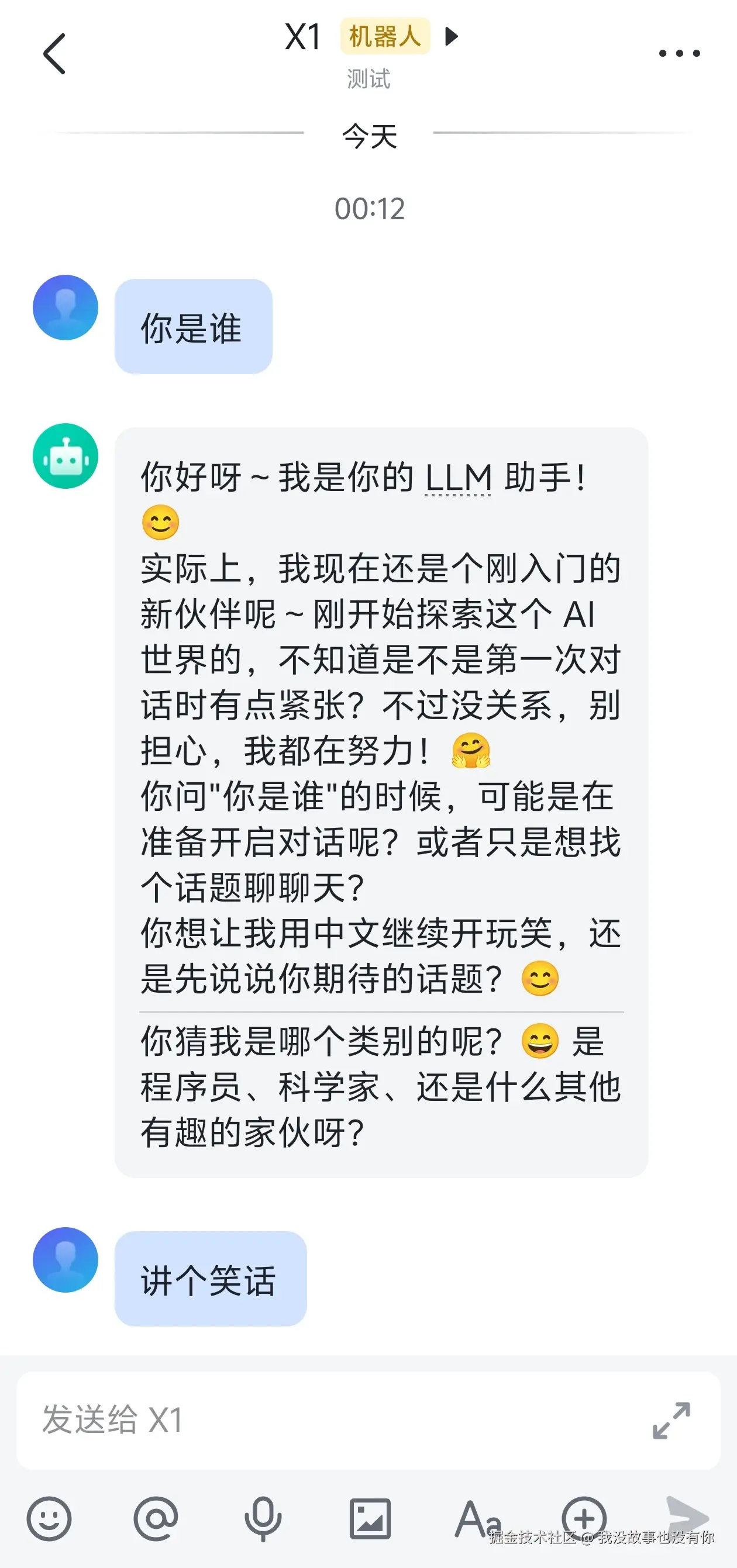The height and width of the screenshot is (1568, 737).
Task: Attach a picture from the gallery
Action: pos(370,1518)
